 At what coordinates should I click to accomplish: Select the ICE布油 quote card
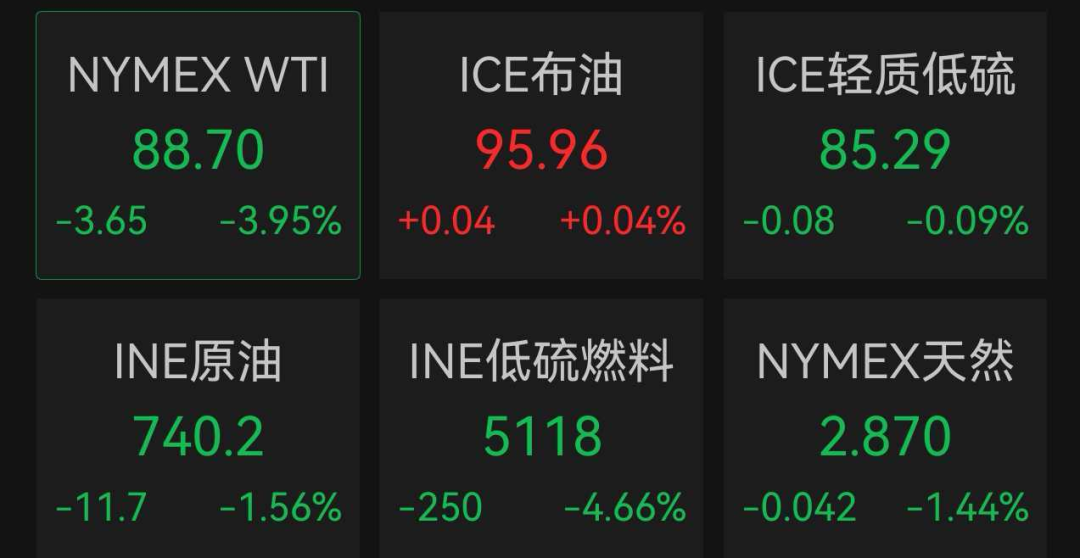[x=541, y=146]
